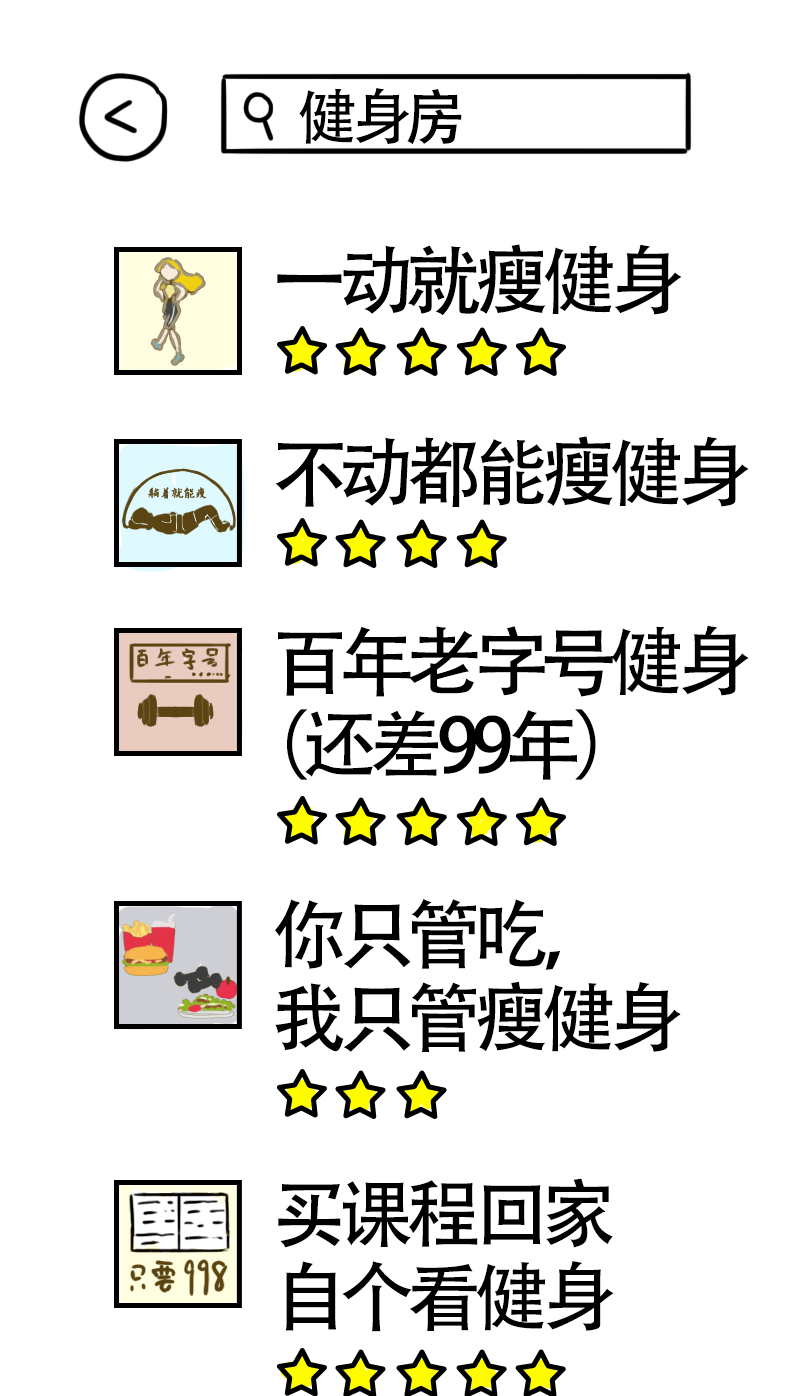This screenshot has height=1396, width=800.
Task: Select 百年老字号健身(还差99年)
Action: click(510, 705)
